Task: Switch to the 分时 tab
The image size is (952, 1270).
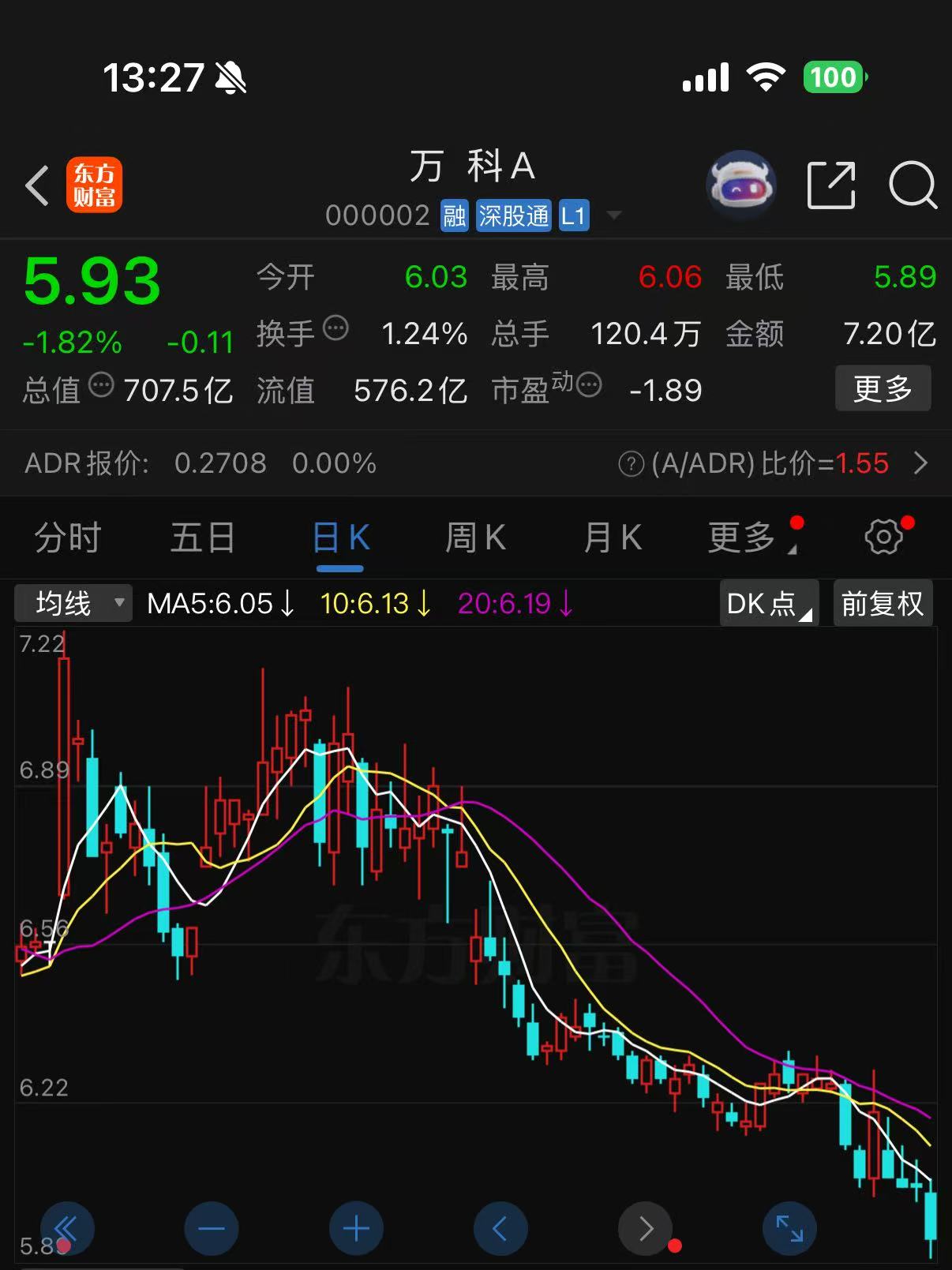Action: (x=68, y=536)
